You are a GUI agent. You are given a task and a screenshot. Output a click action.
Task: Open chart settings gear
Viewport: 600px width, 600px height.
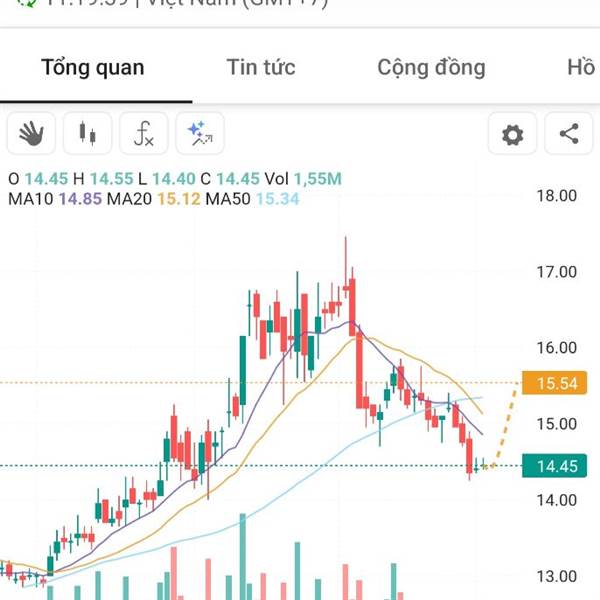pos(513,134)
